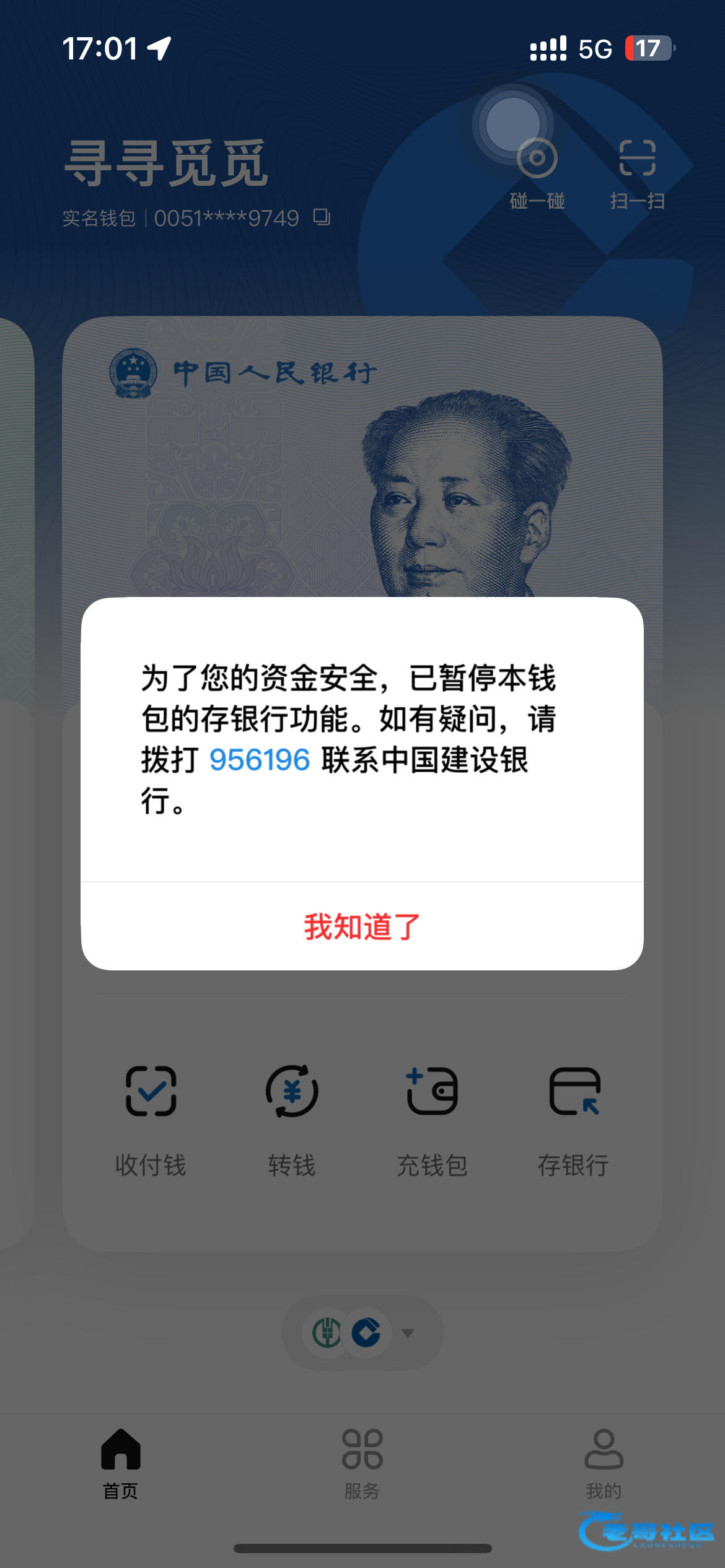Top up via 充钱包
This screenshot has height=1568, width=725.
pos(432,1118)
